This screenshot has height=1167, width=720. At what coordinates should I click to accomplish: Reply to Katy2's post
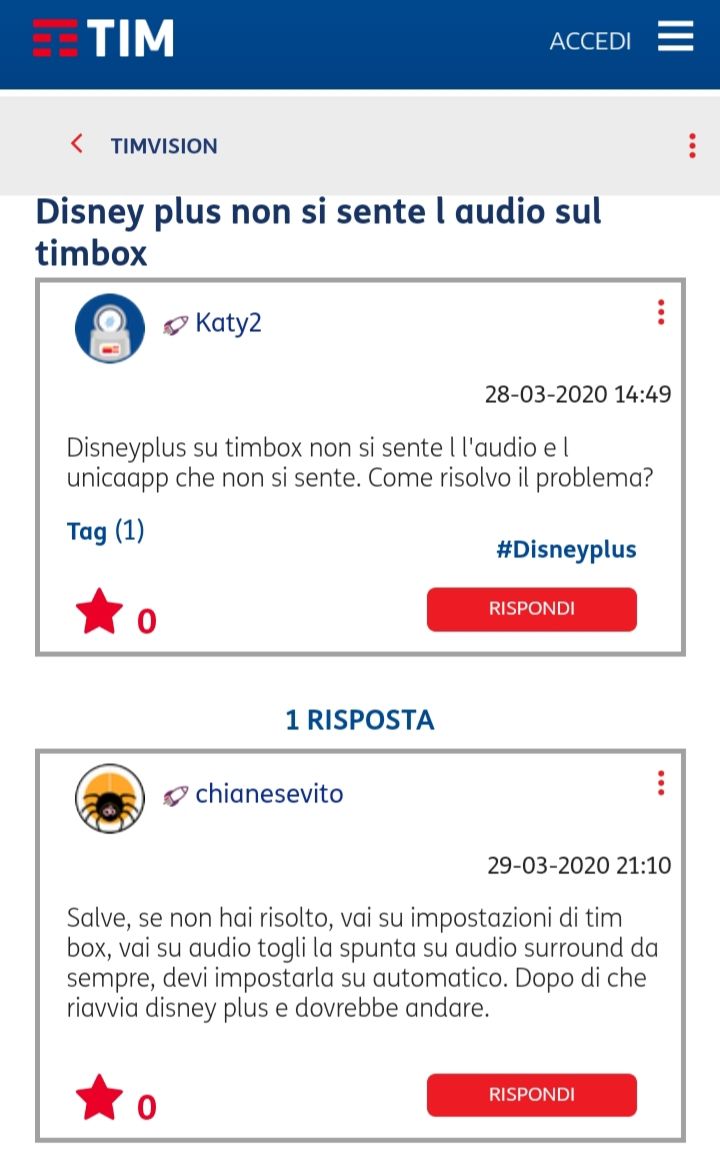point(531,609)
